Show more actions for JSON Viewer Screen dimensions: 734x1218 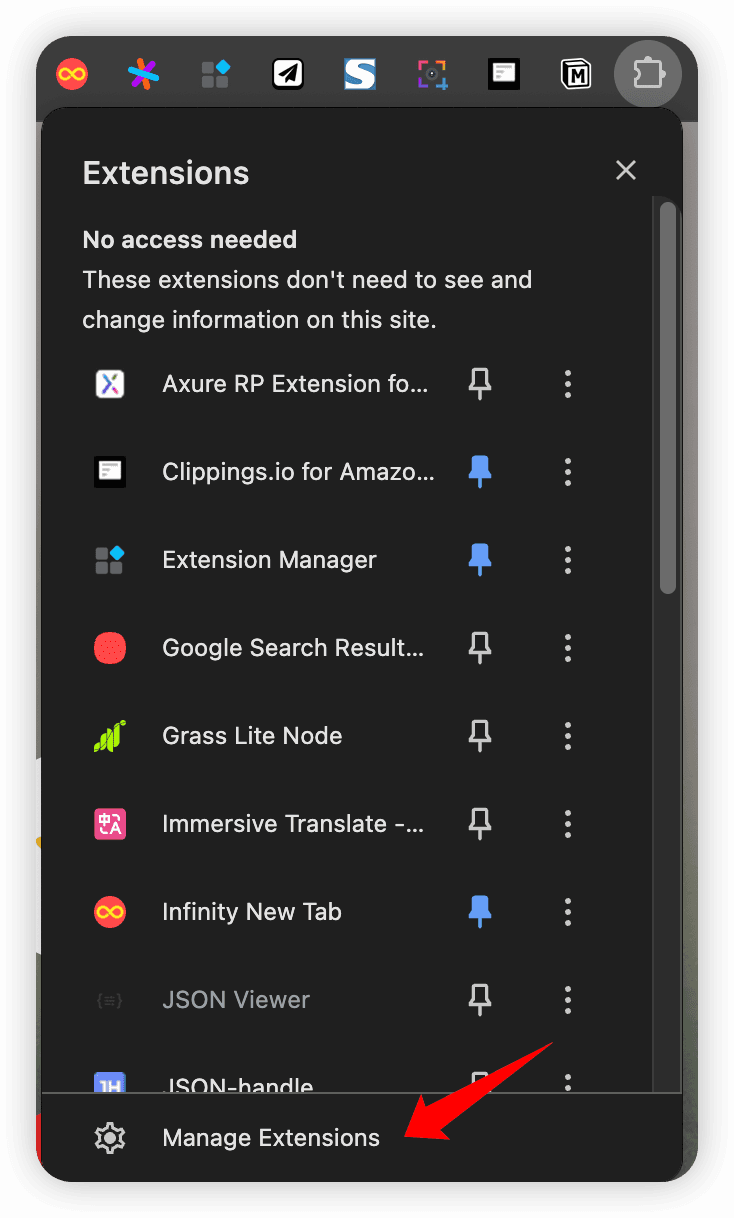coord(568,1000)
